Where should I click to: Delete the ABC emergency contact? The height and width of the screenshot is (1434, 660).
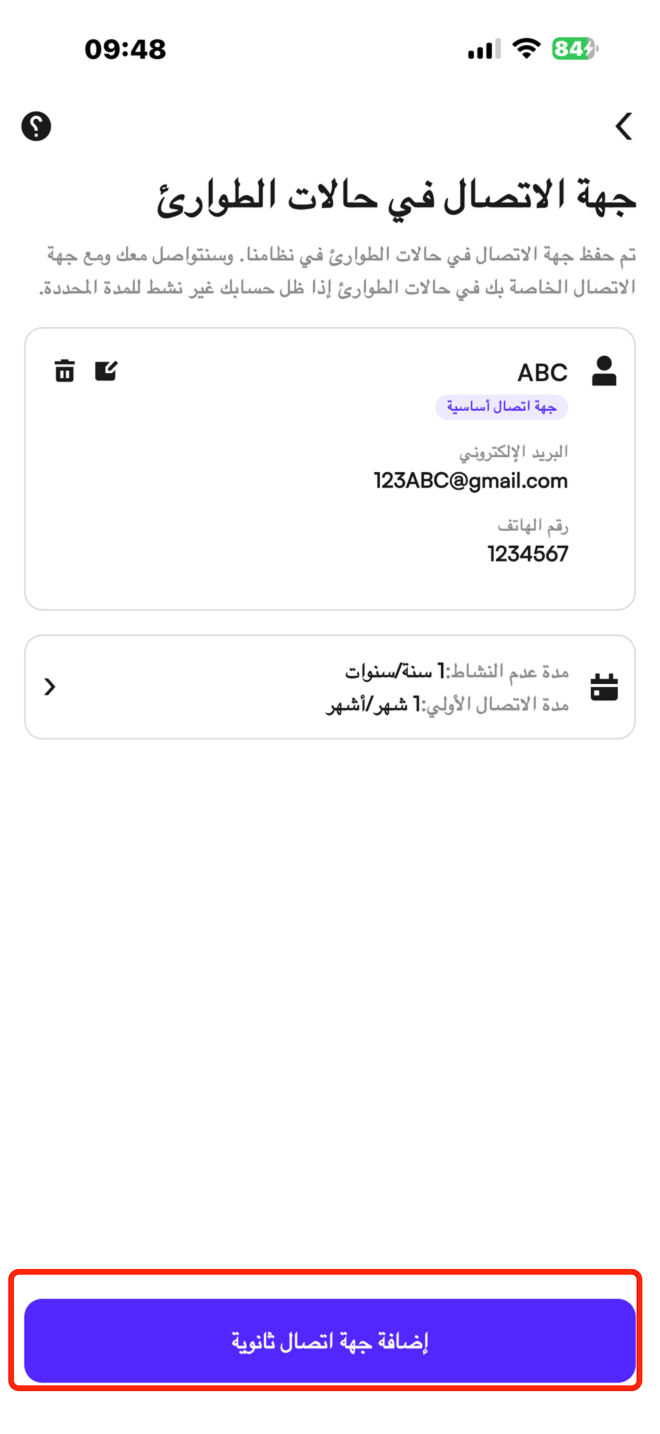click(65, 371)
